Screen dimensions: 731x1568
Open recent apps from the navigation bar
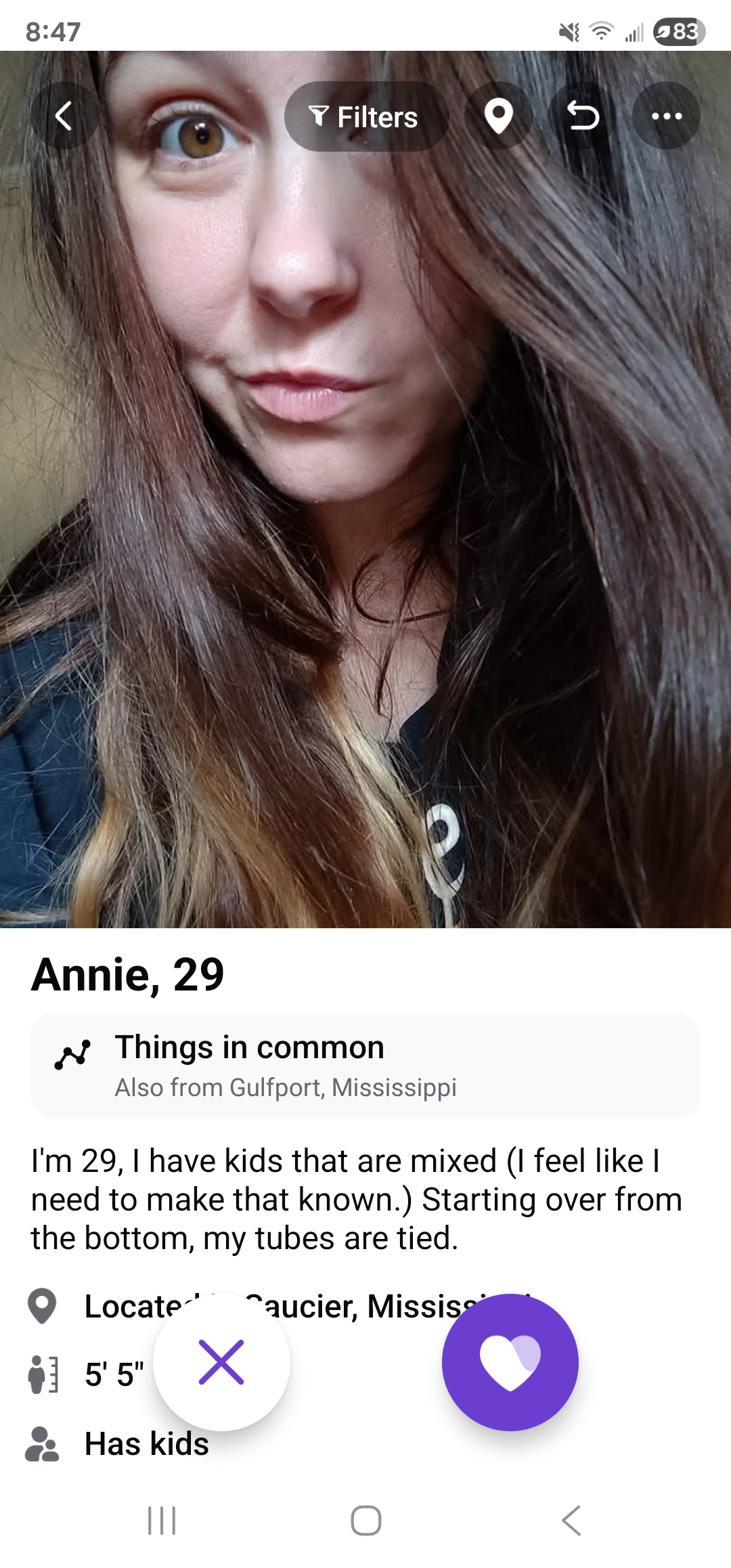click(162, 1521)
